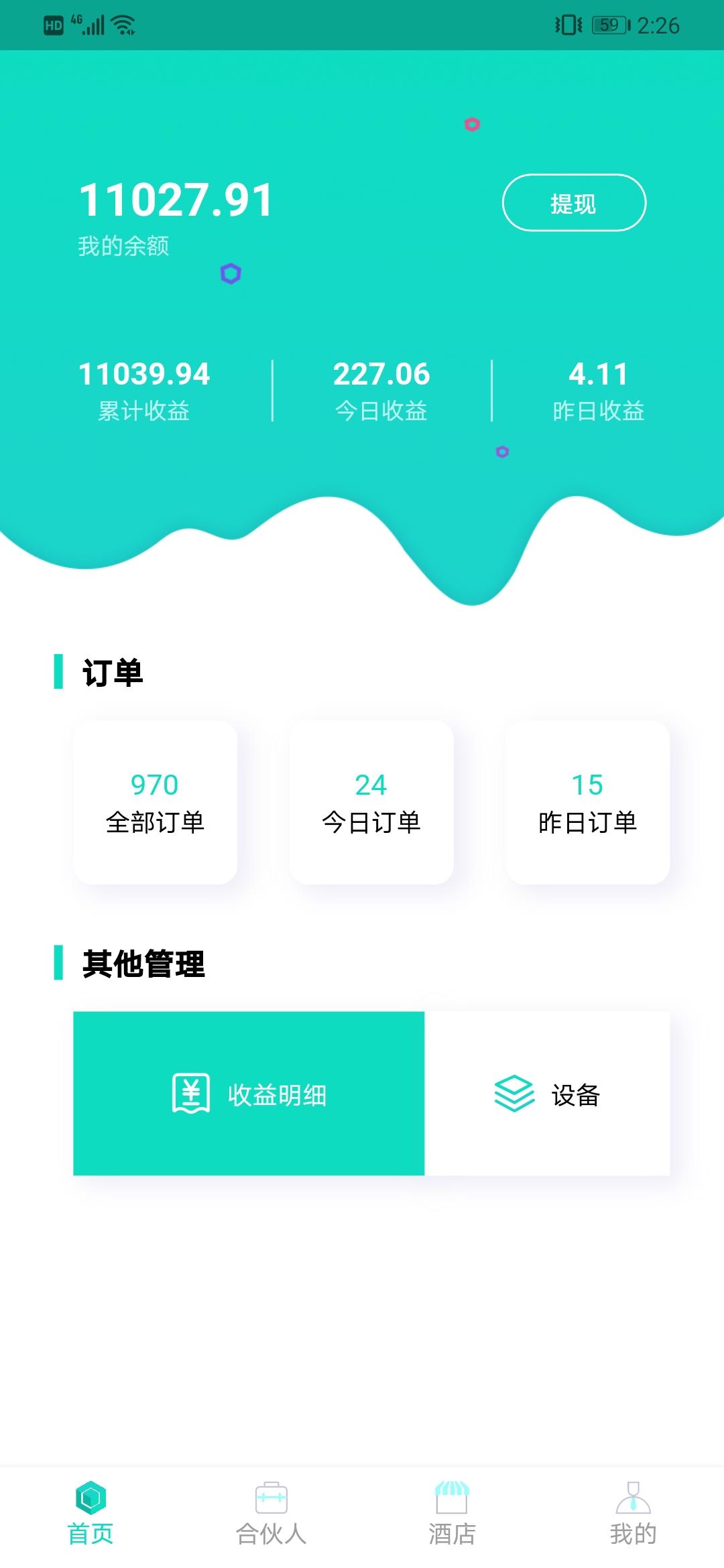
Task: Switch to the 我的 tab
Action: 633,1513
